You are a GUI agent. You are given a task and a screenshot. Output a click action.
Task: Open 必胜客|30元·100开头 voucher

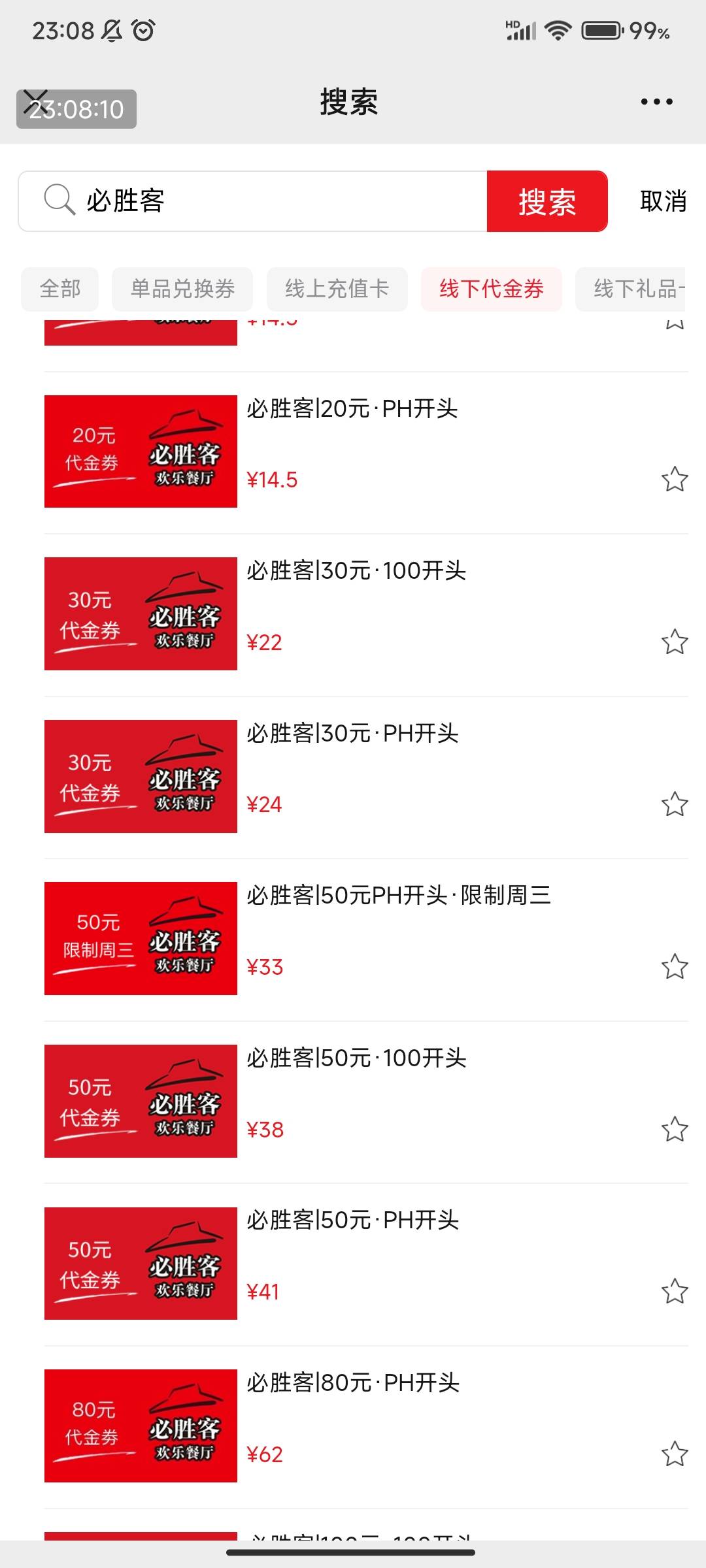(x=356, y=572)
